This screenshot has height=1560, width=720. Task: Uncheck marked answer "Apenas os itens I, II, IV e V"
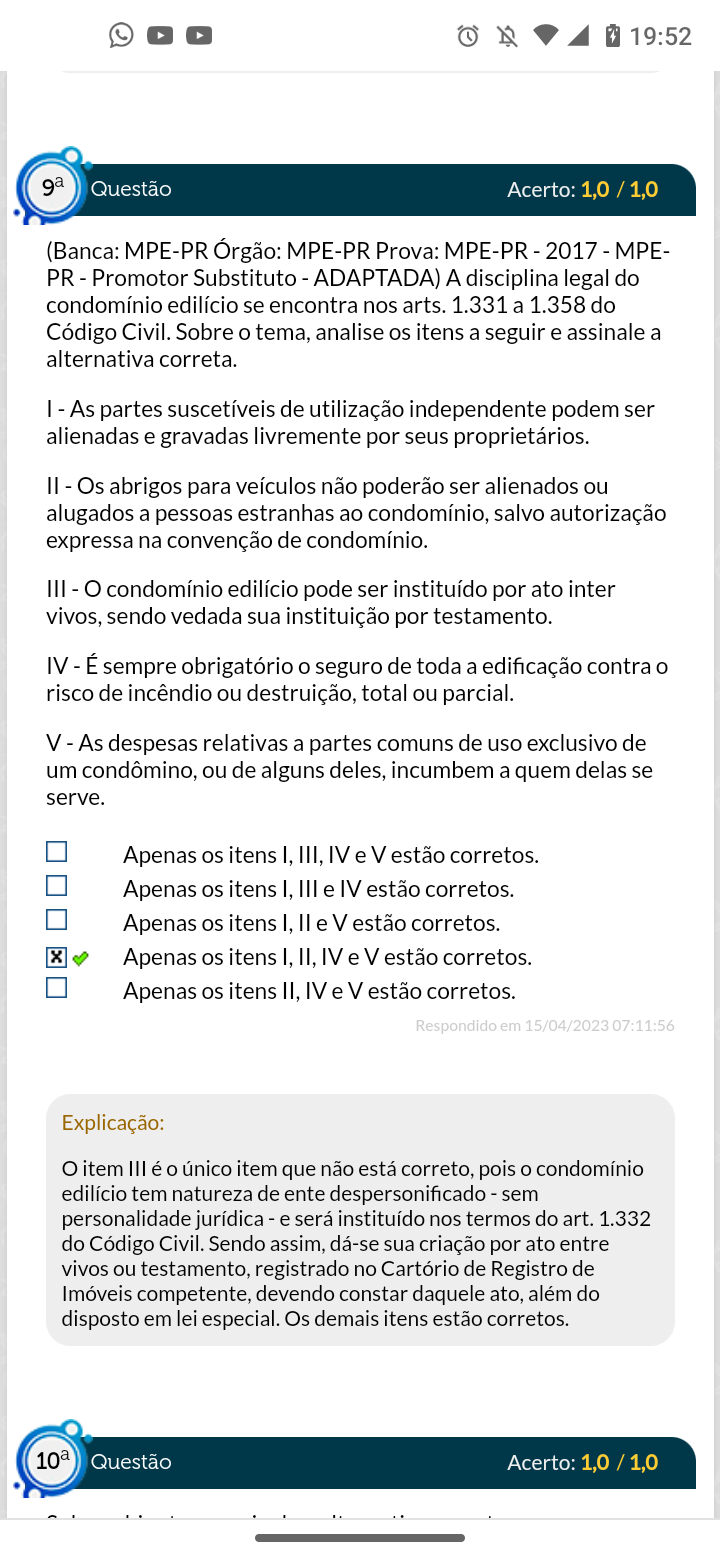(57, 957)
